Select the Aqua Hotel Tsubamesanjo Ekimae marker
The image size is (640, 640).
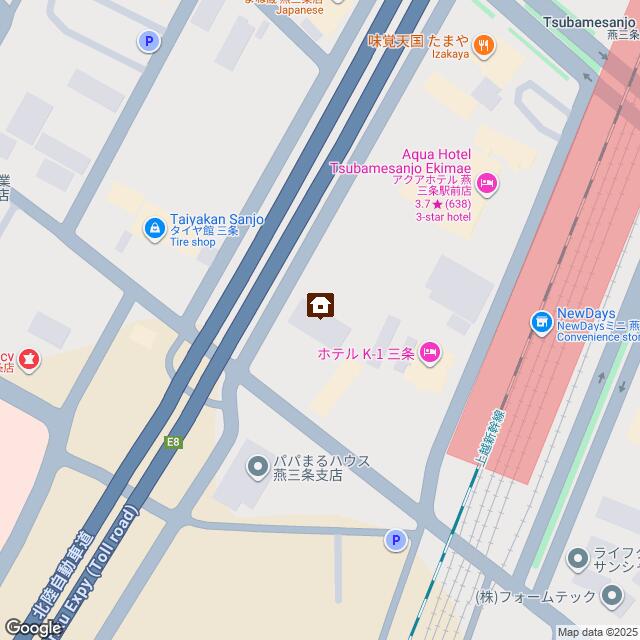tap(487, 182)
